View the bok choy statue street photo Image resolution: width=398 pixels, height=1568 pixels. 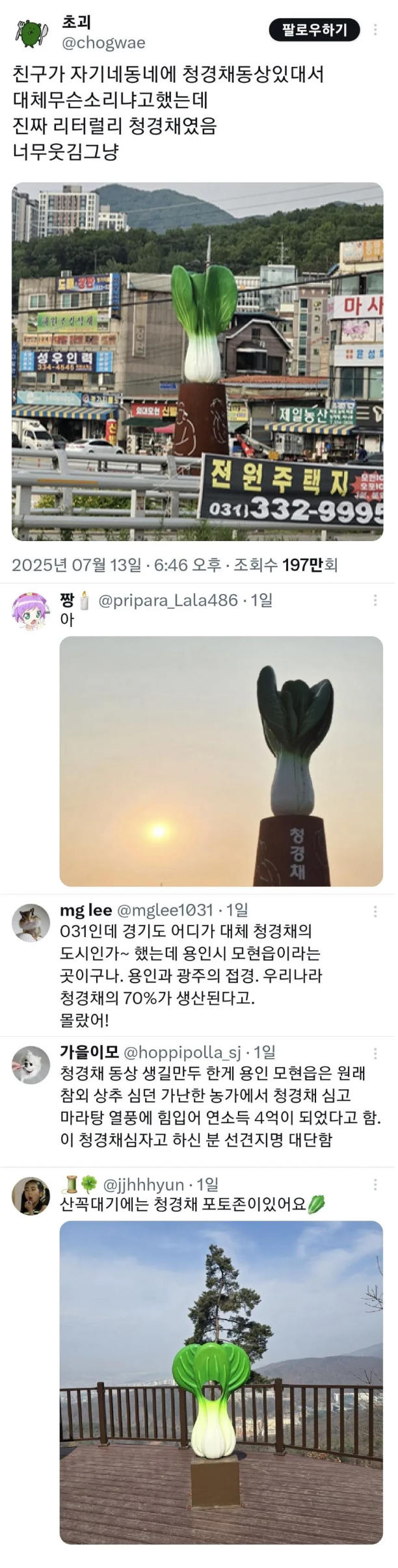(197, 361)
